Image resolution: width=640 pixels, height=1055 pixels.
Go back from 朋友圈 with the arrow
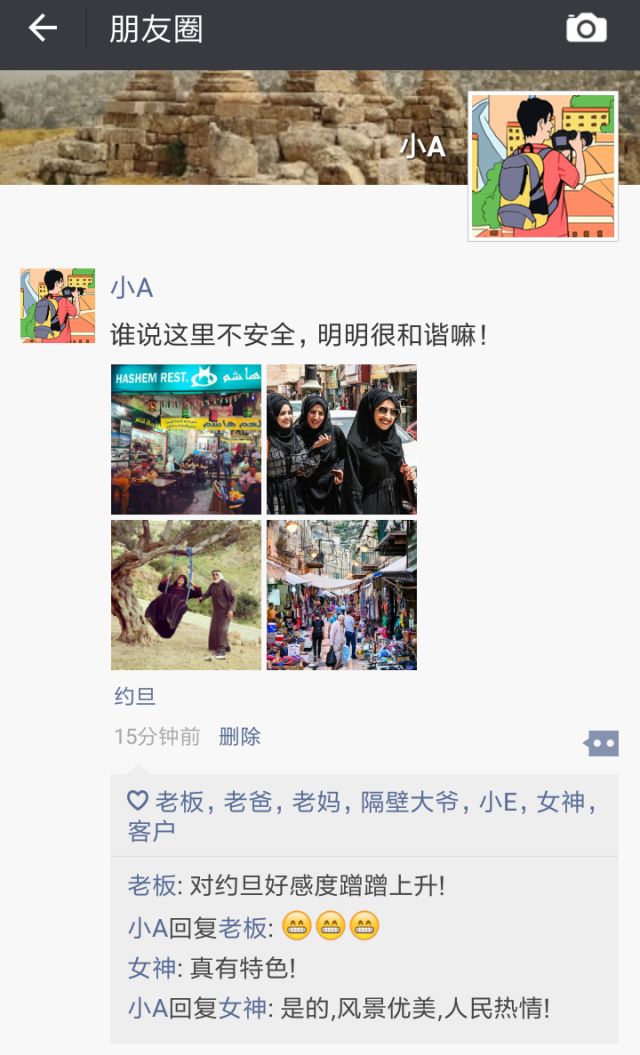[42, 29]
